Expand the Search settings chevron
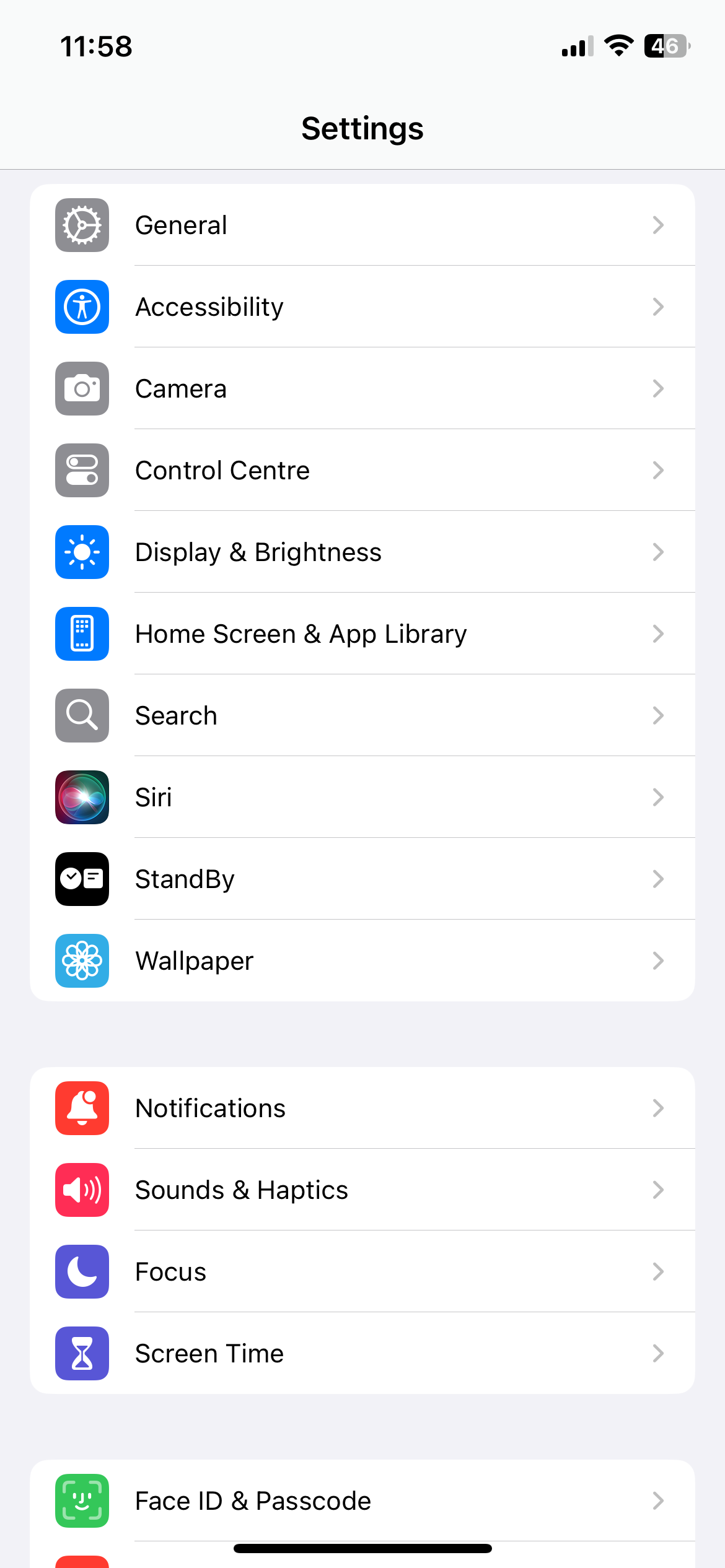Image resolution: width=725 pixels, height=1568 pixels. [658, 716]
